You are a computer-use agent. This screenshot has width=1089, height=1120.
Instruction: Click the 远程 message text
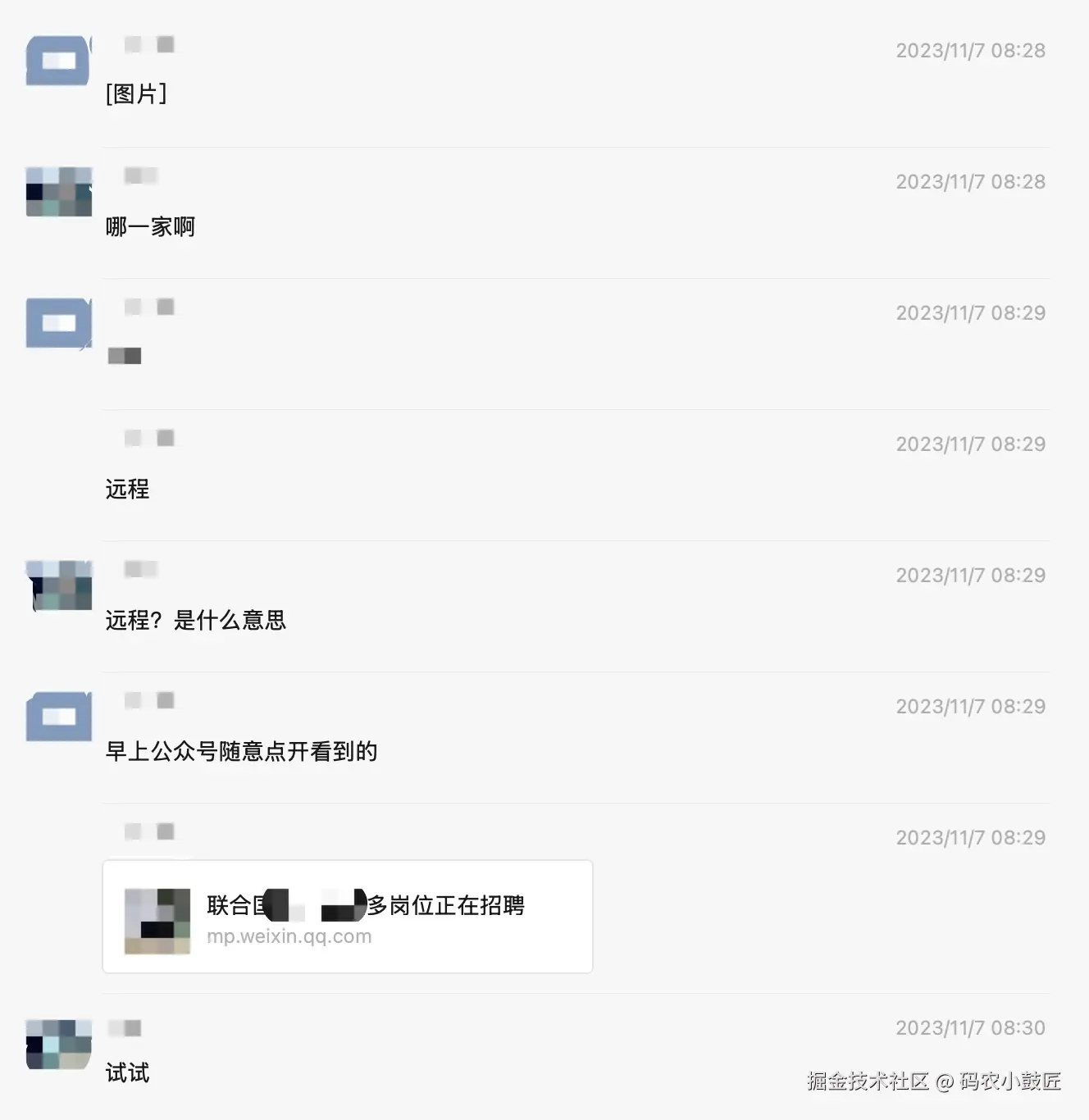click(127, 489)
